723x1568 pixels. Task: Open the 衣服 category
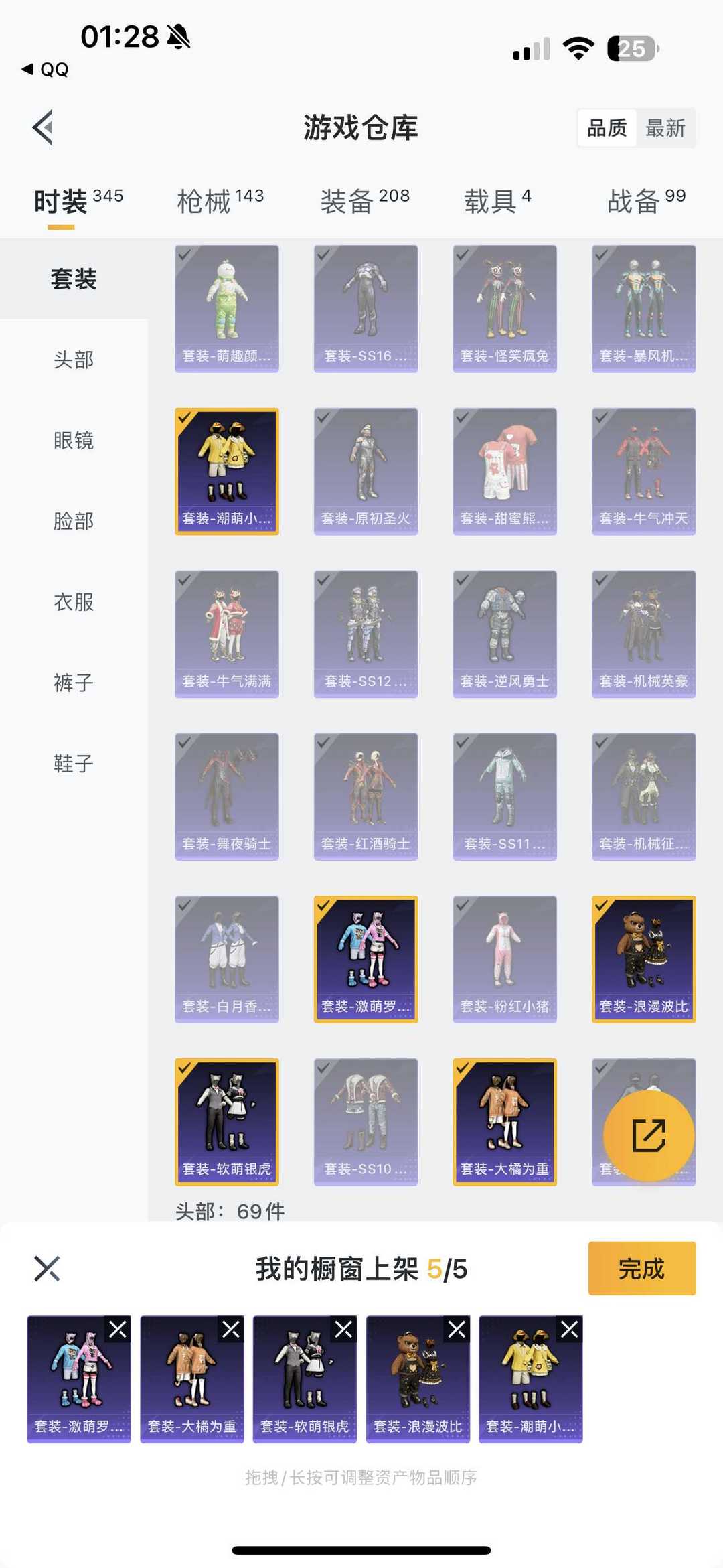74,602
